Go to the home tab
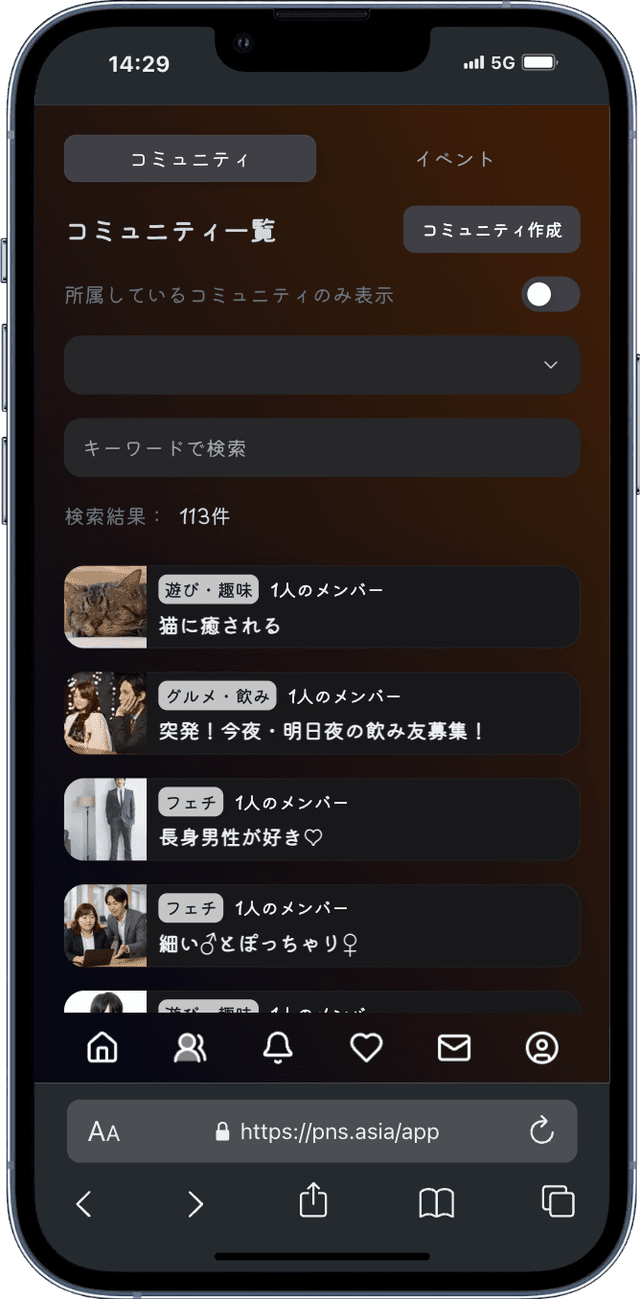The height and width of the screenshot is (1299, 640). point(102,1047)
